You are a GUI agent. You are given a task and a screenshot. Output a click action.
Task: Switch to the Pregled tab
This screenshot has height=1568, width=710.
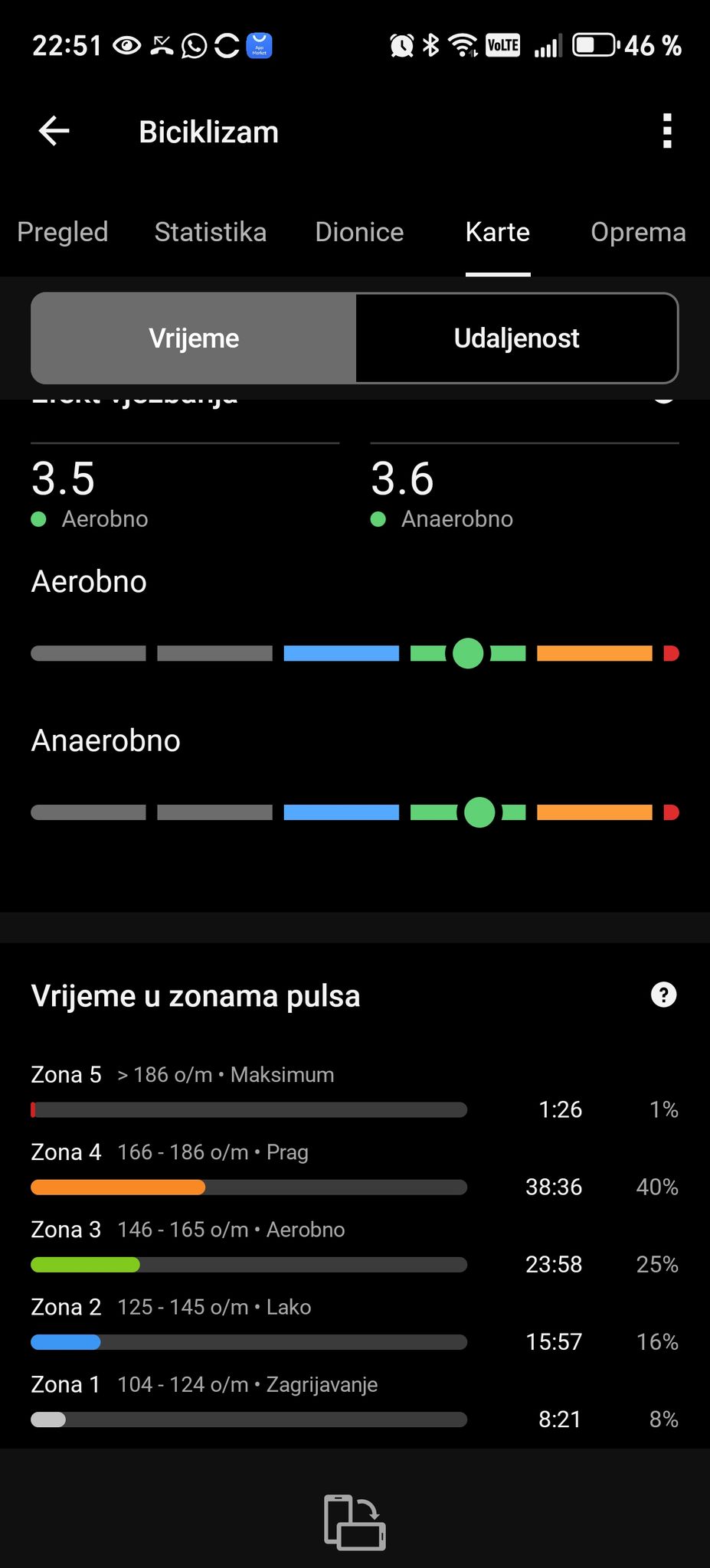[x=63, y=232]
